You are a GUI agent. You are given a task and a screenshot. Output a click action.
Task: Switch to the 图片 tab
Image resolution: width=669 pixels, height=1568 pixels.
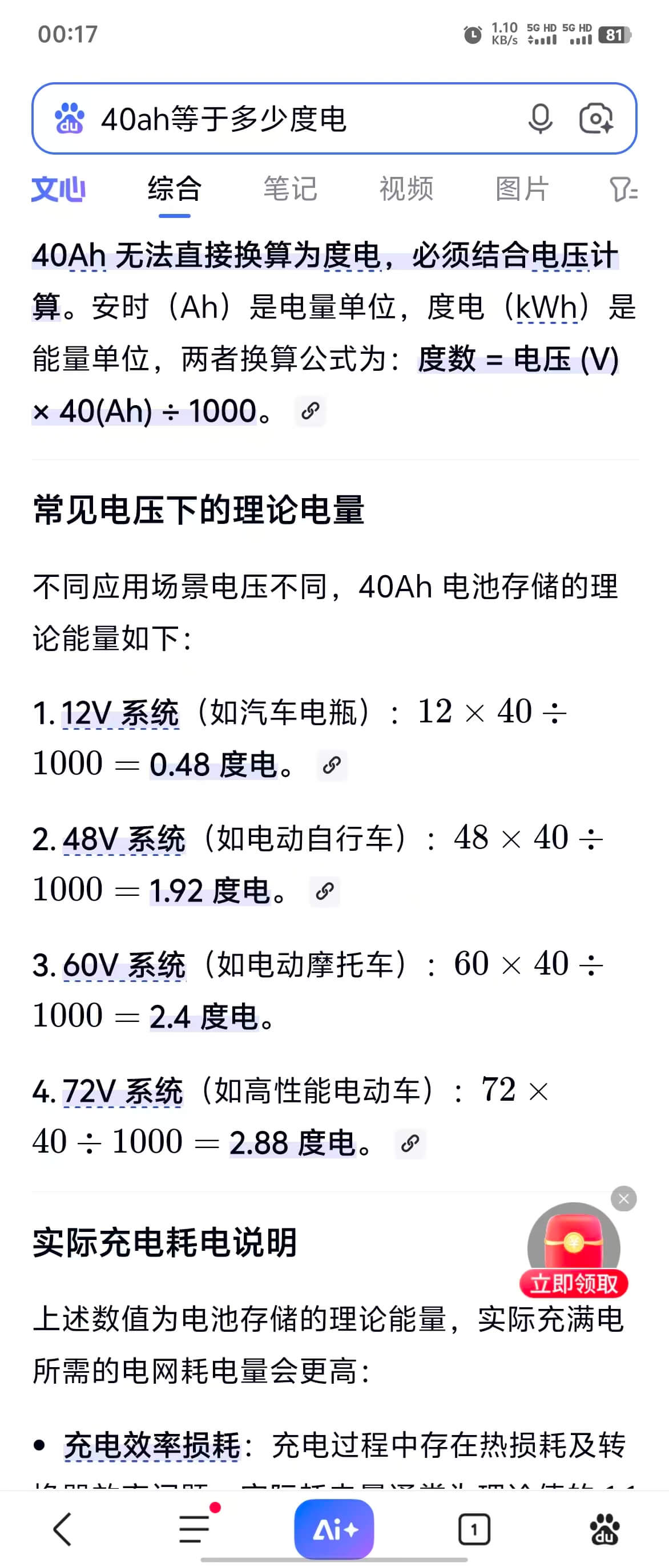pyautogui.click(x=522, y=189)
